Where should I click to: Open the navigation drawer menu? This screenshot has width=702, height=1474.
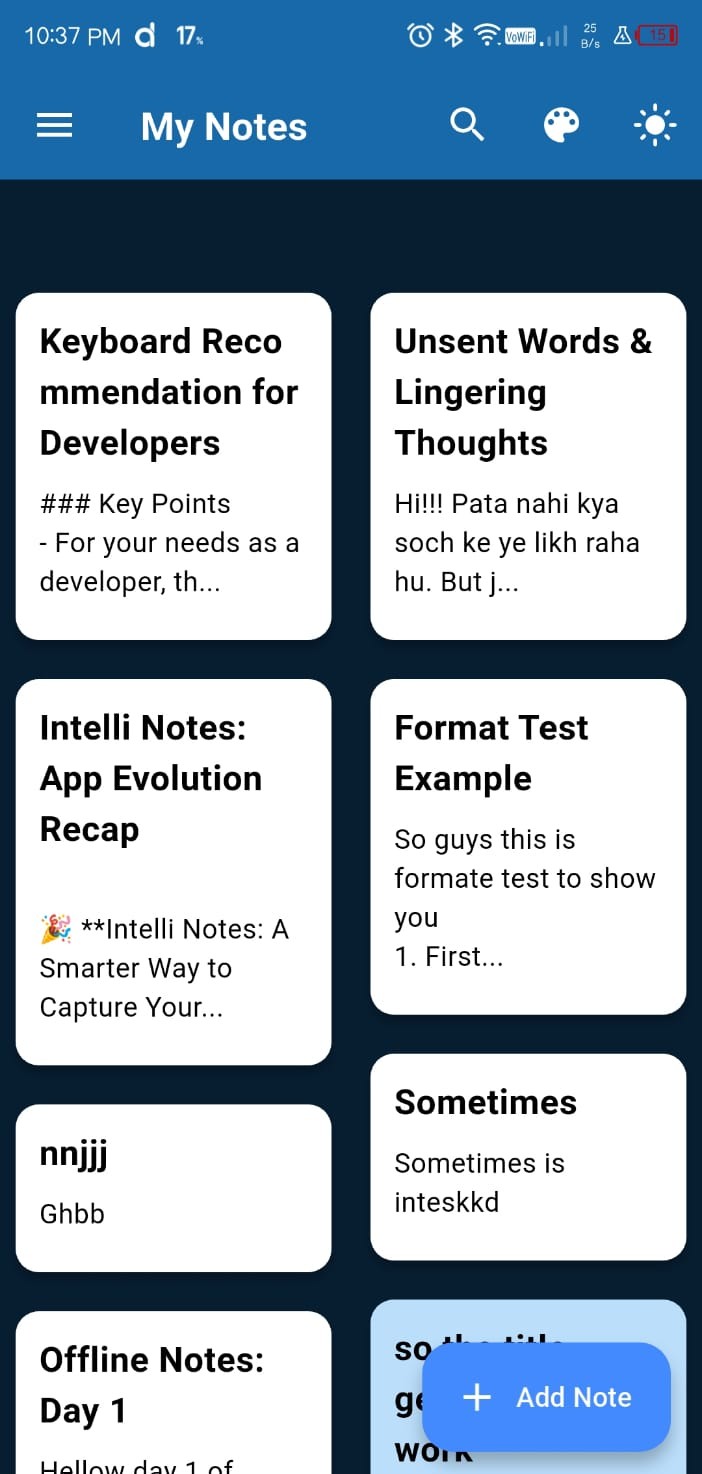click(54, 126)
